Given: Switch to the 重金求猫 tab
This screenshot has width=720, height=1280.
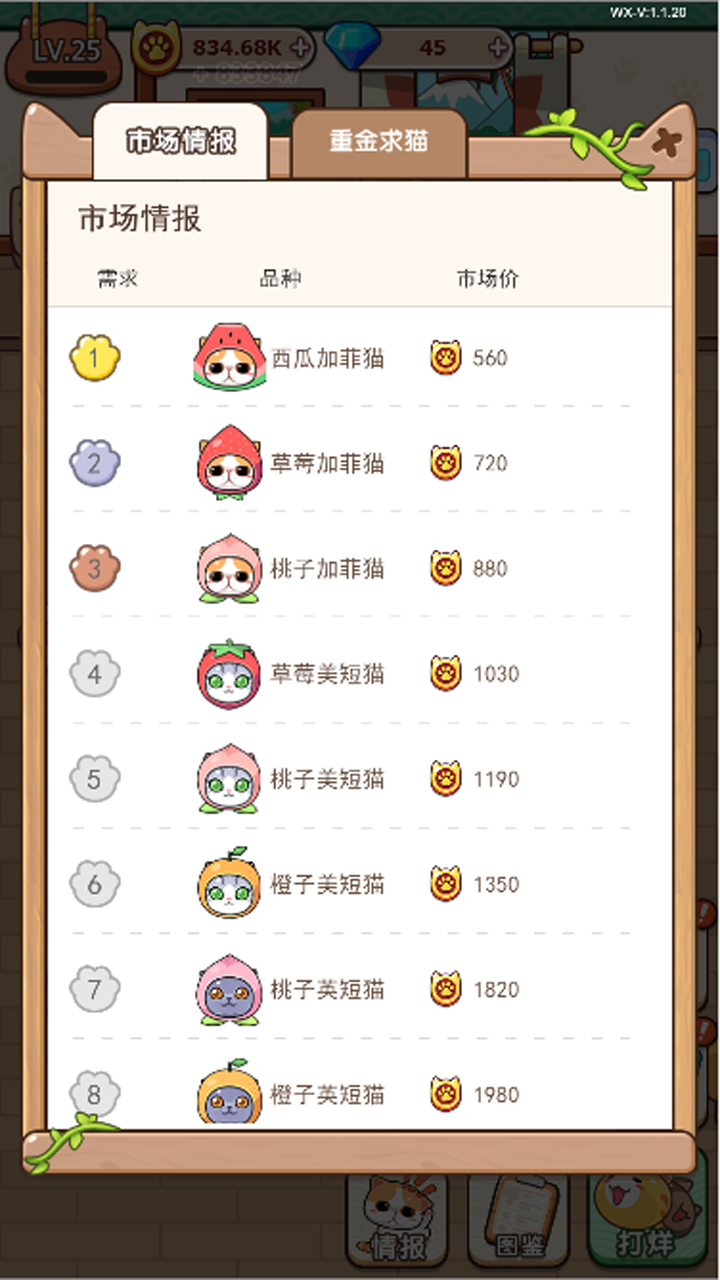Looking at the screenshot, I should click(379, 141).
